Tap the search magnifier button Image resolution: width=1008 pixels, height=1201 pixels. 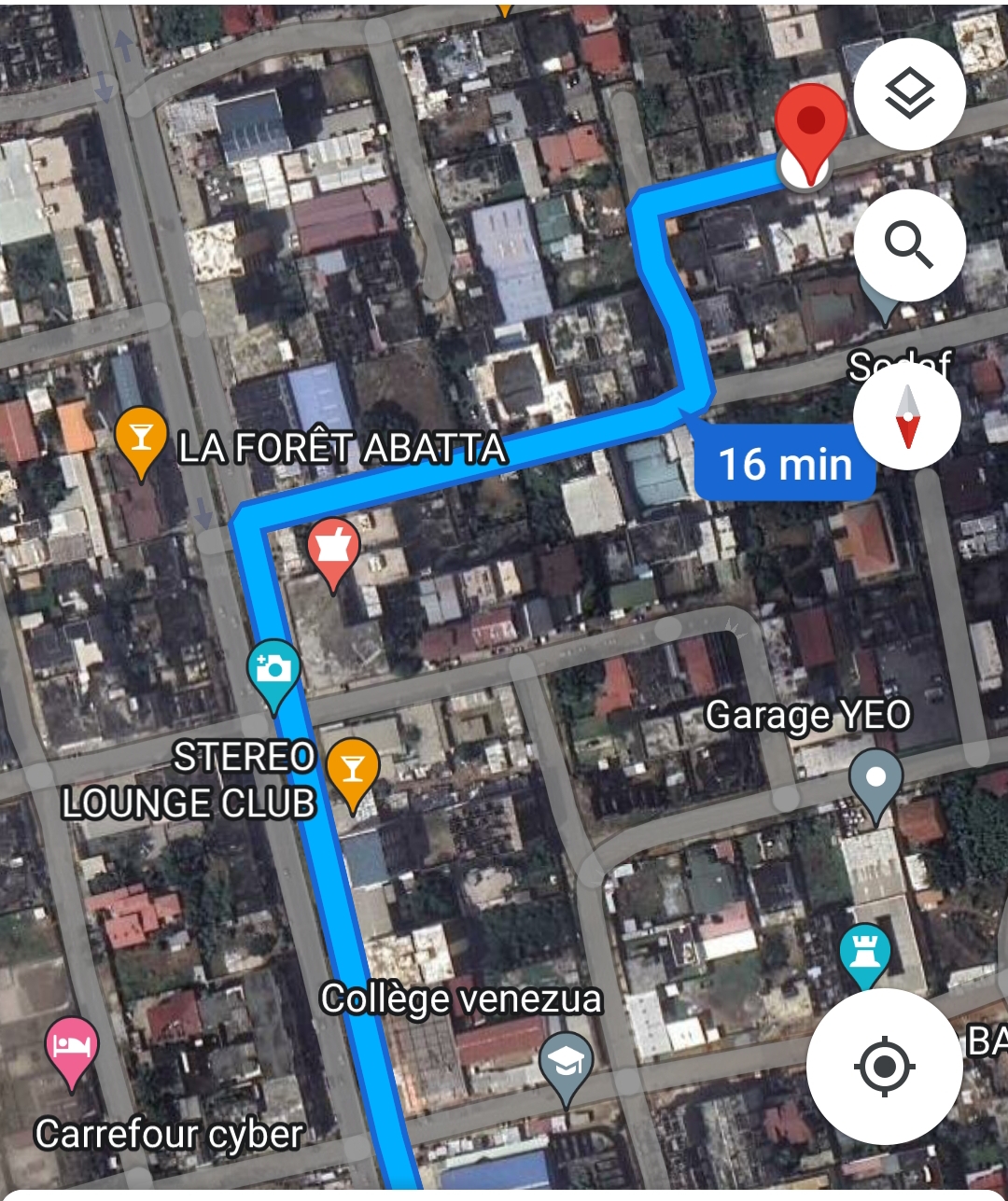(909, 245)
